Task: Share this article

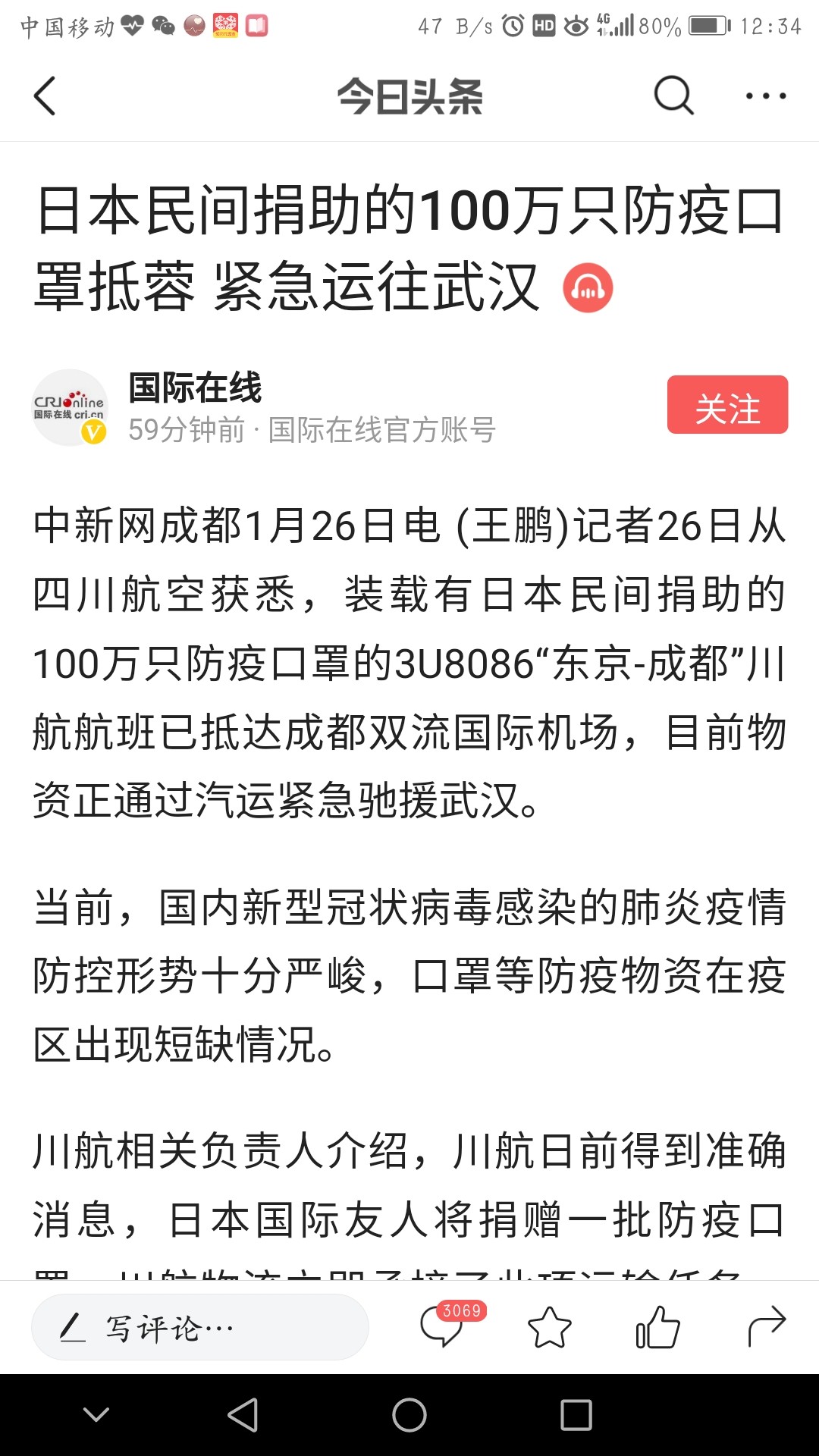Action: point(766,1327)
